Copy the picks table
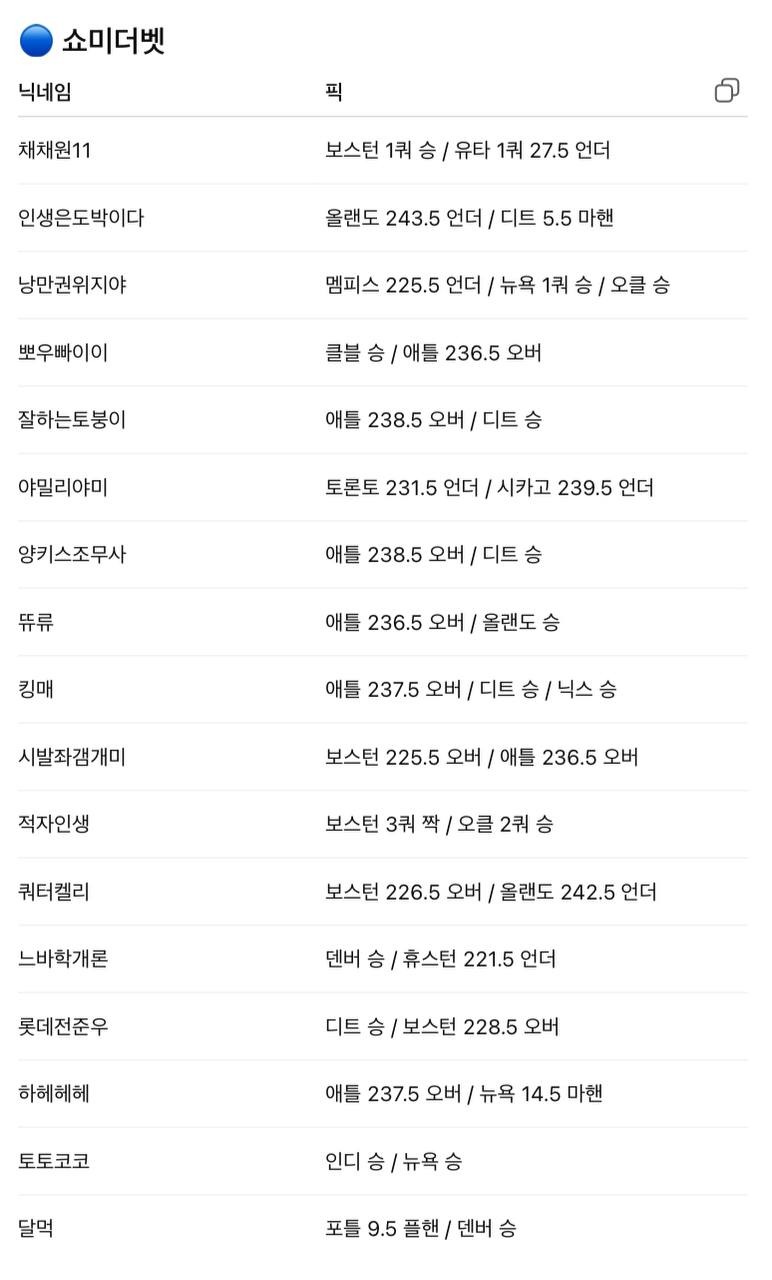 click(727, 91)
